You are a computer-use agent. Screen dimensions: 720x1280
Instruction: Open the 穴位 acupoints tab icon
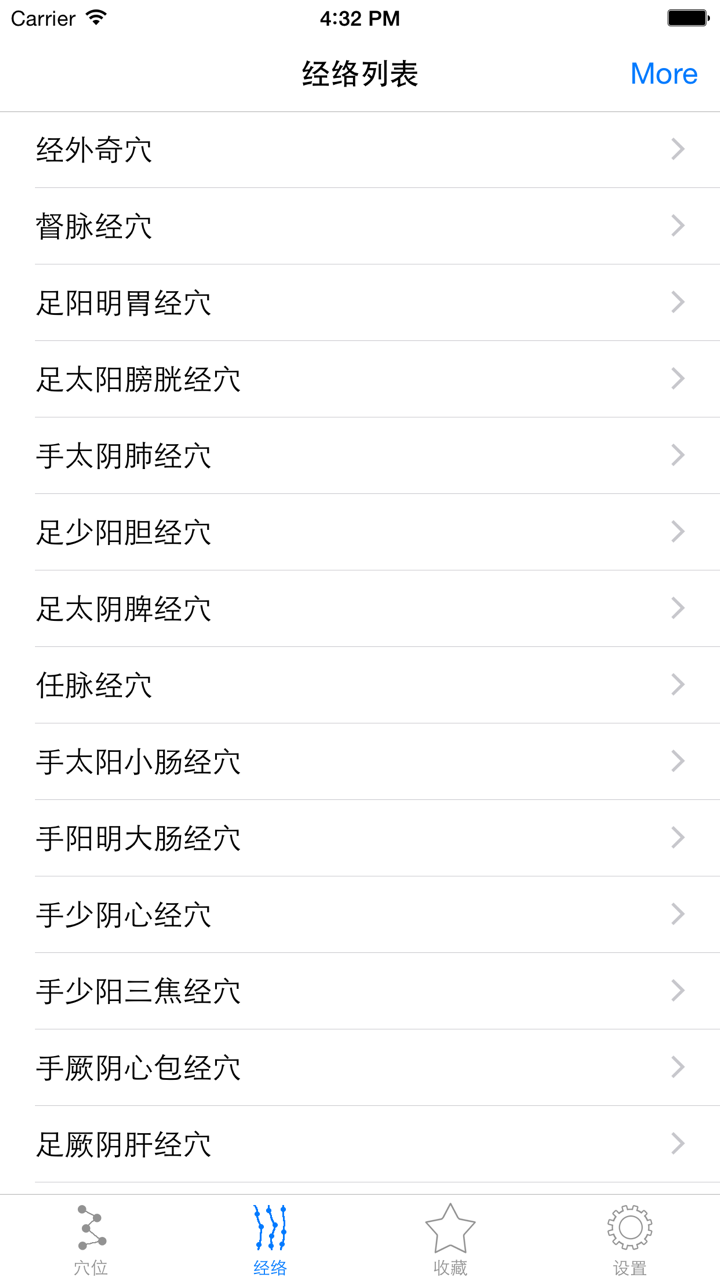(x=91, y=1226)
